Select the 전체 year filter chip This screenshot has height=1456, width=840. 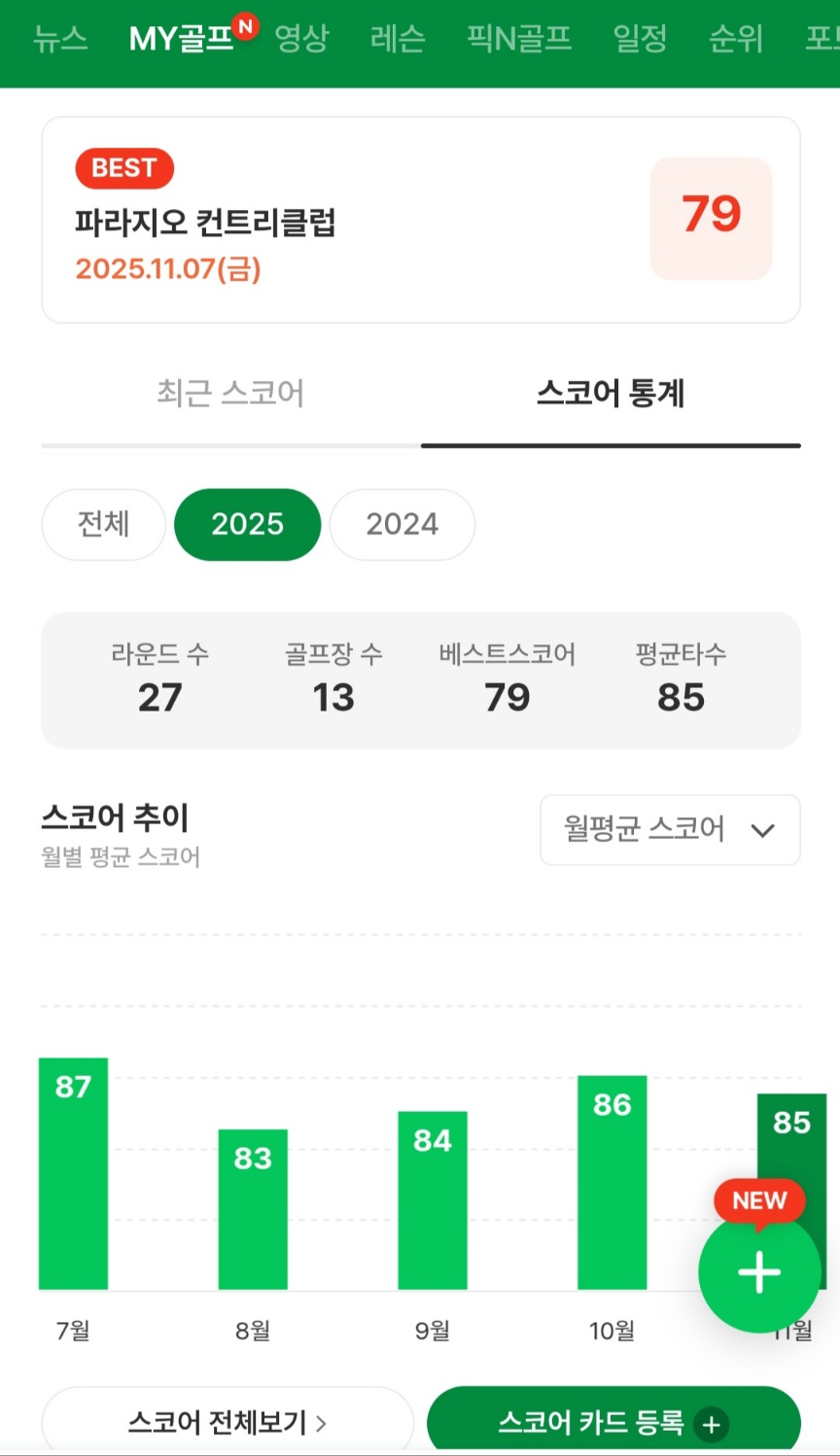[x=103, y=525]
